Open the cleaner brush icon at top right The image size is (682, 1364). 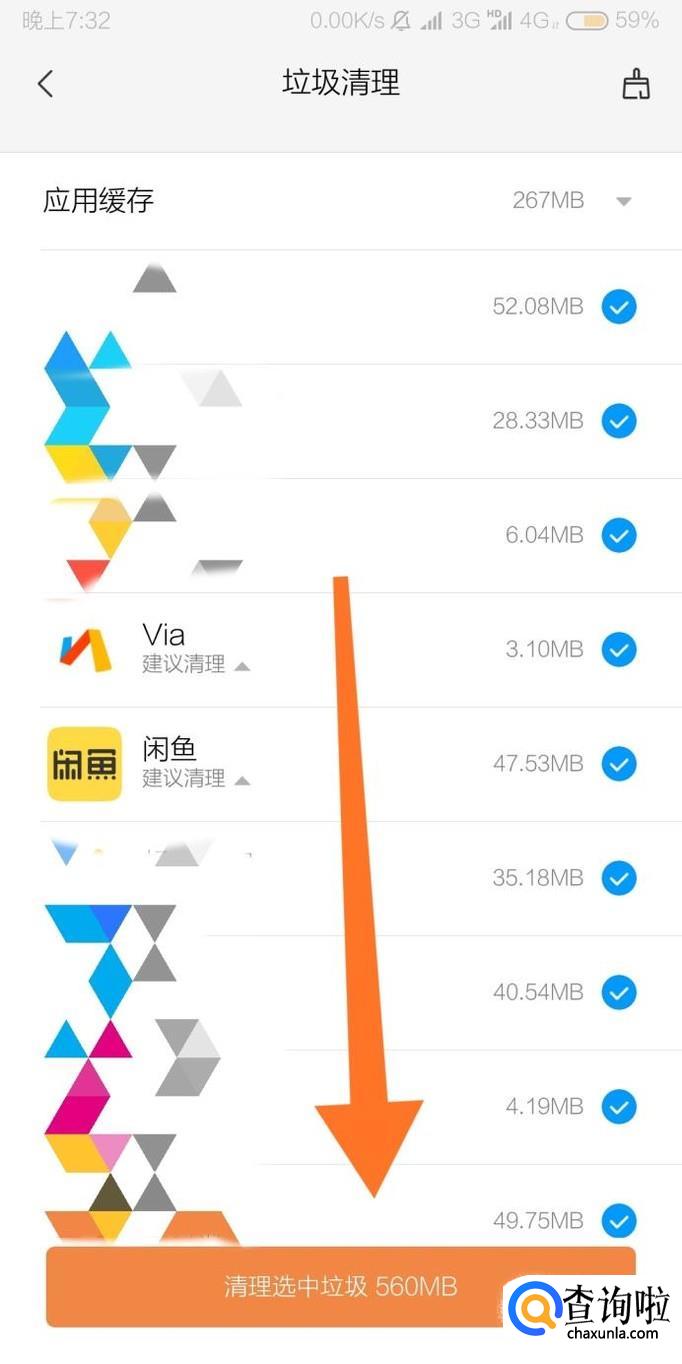point(636,85)
